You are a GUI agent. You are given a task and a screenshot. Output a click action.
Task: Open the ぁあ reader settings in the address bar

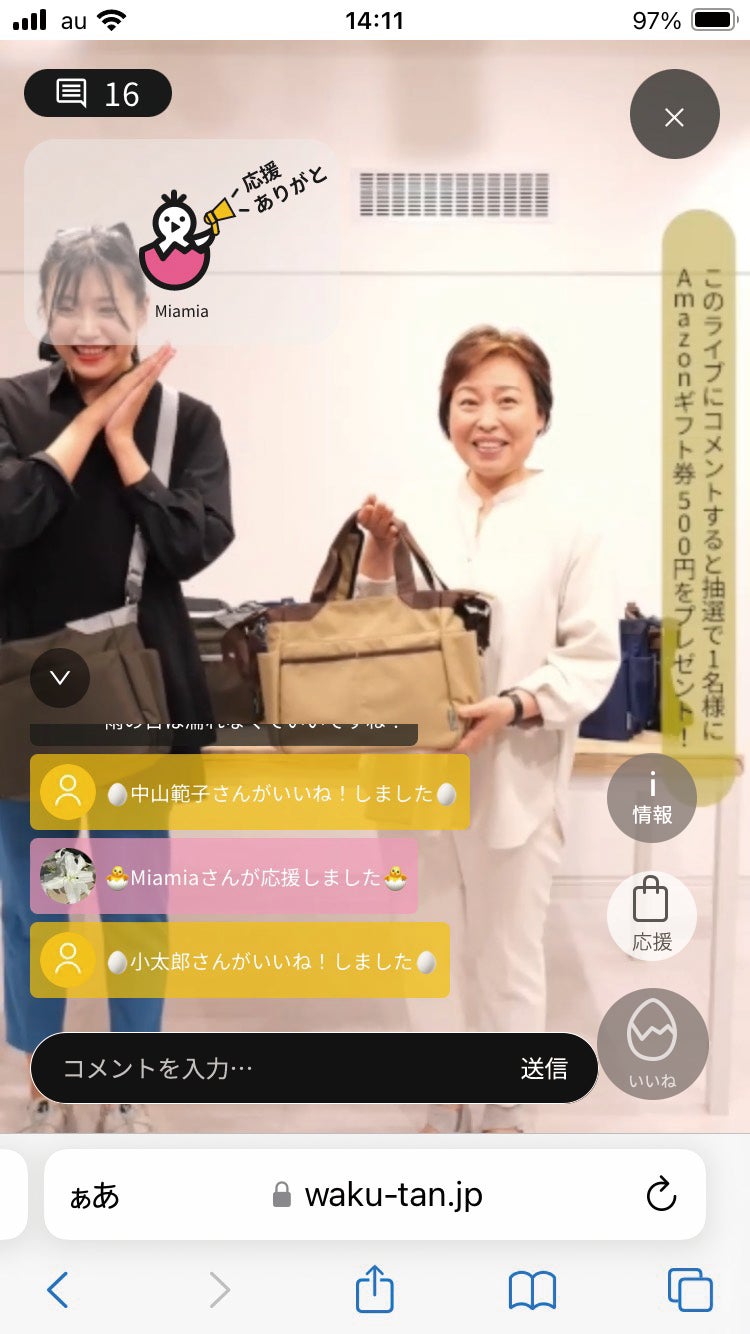coord(94,1195)
